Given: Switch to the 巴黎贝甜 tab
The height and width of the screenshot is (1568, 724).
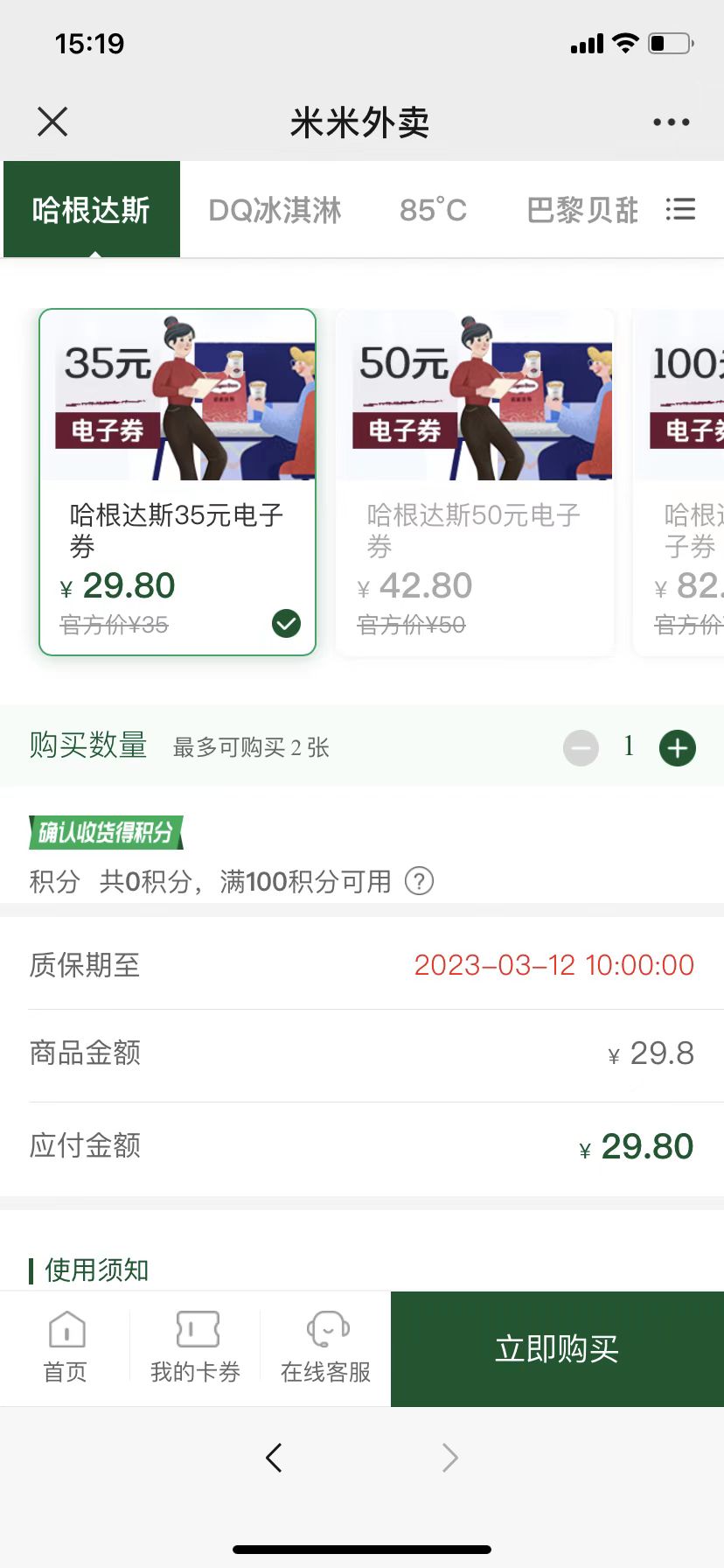Looking at the screenshot, I should click(x=582, y=210).
